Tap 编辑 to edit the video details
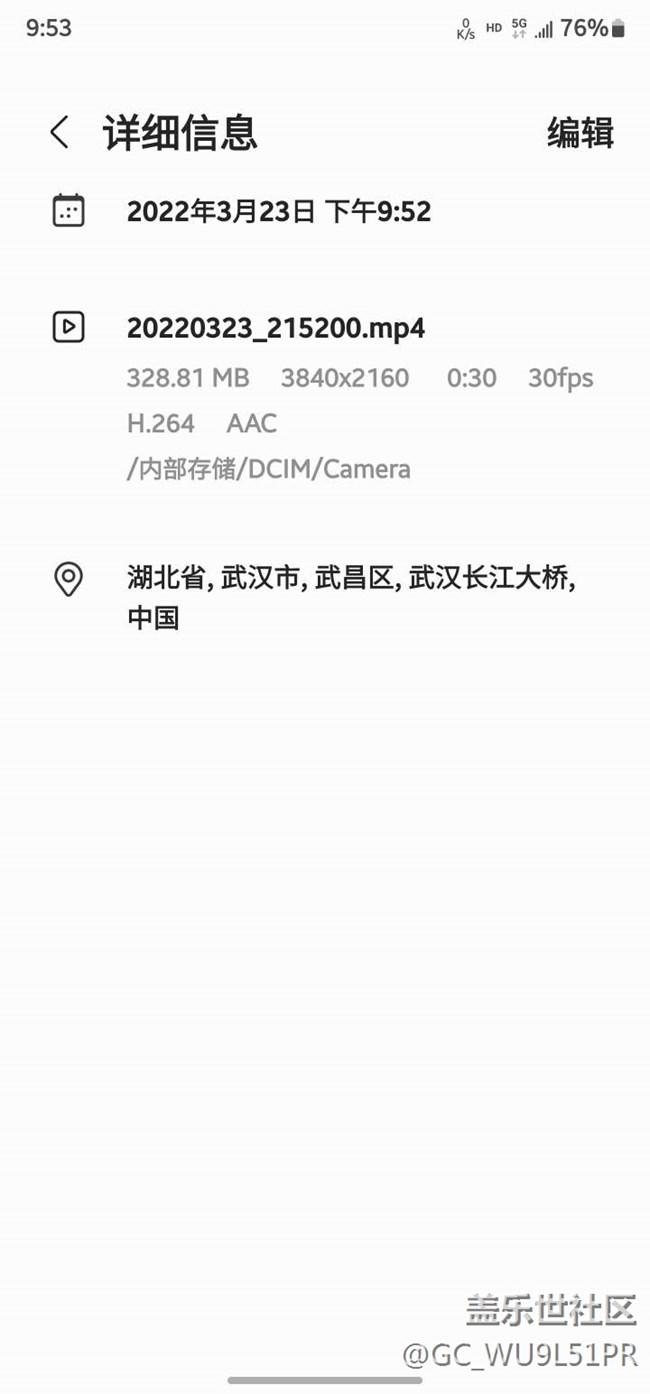 pos(580,132)
